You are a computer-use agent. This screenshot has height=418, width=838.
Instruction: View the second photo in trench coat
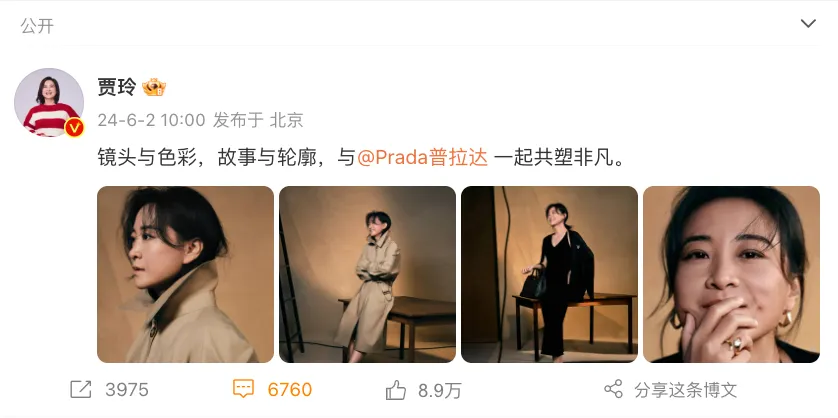tap(367, 274)
